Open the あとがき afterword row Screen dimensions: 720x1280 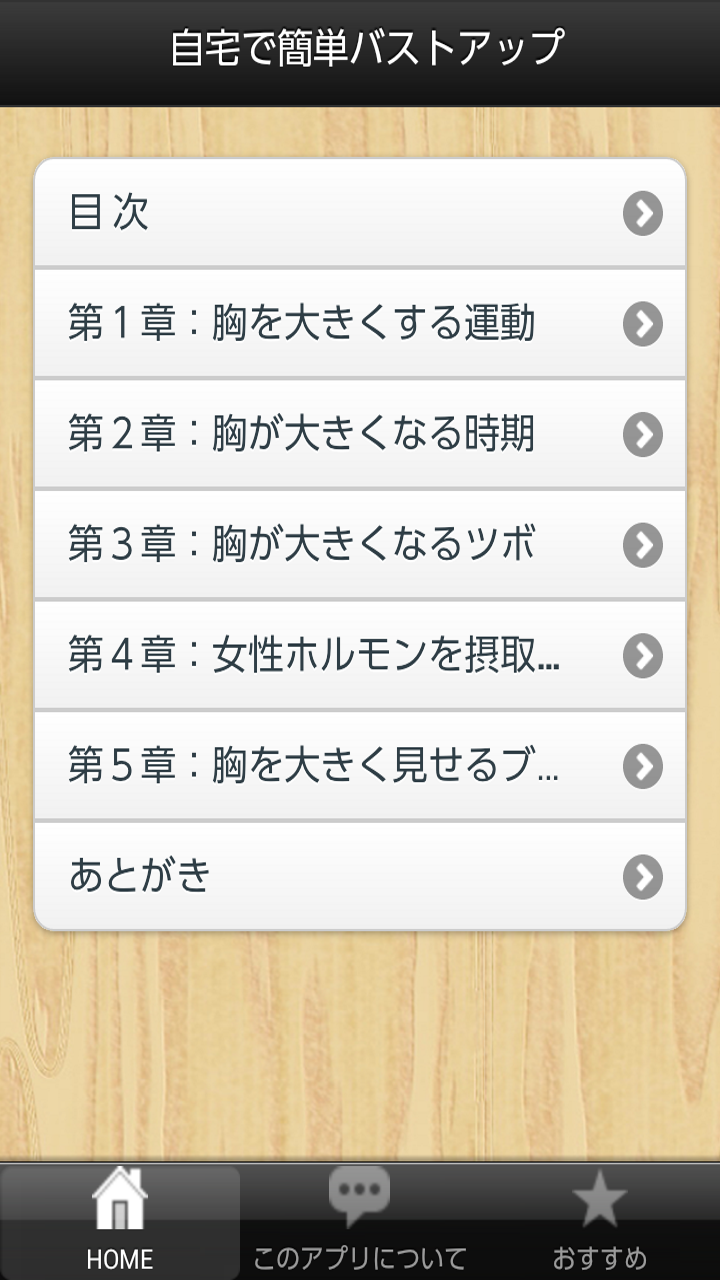tap(360, 876)
